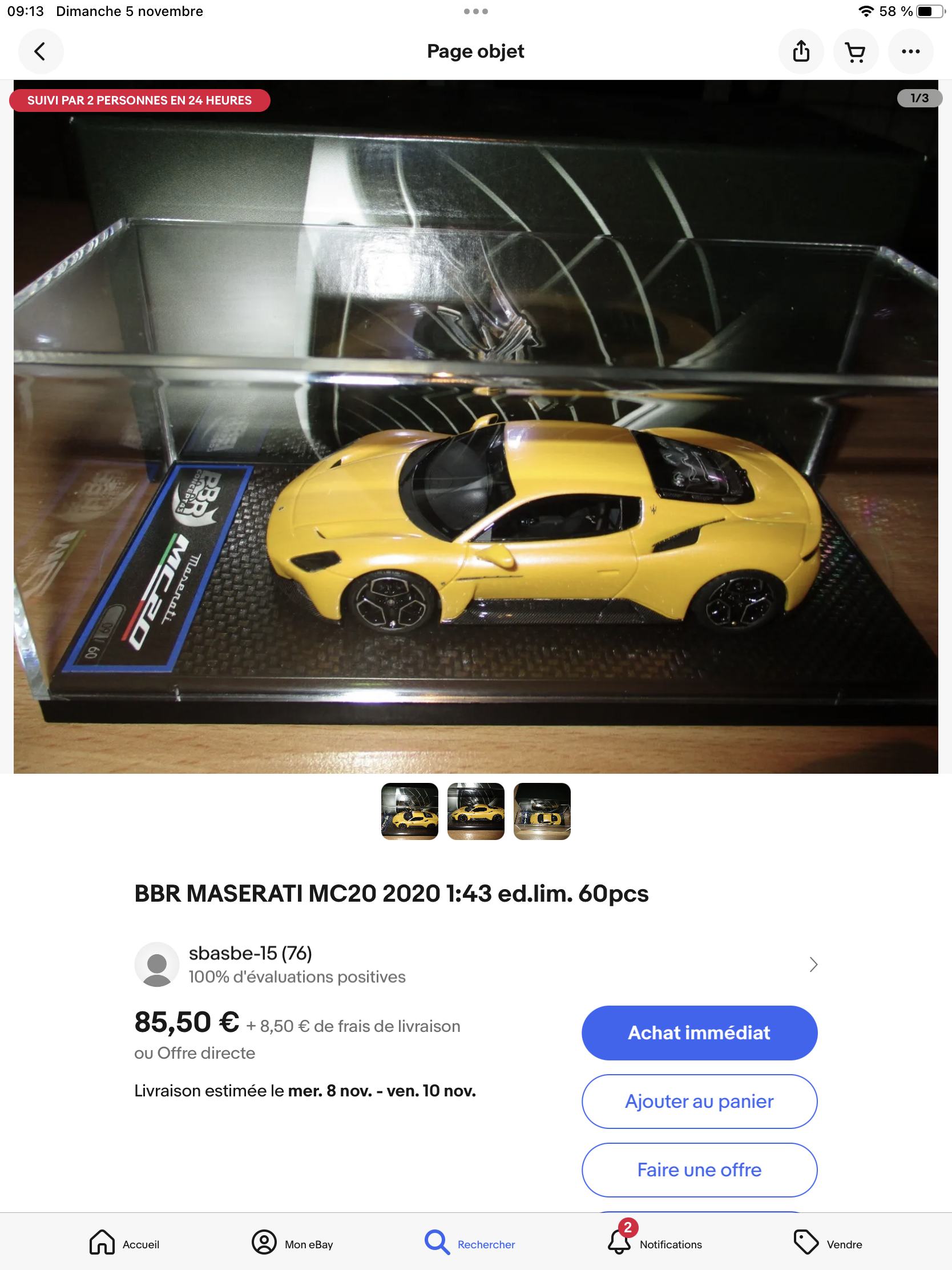Open the Rechercher tab
This screenshot has height=1270, width=952.
(x=469, y=1243)
